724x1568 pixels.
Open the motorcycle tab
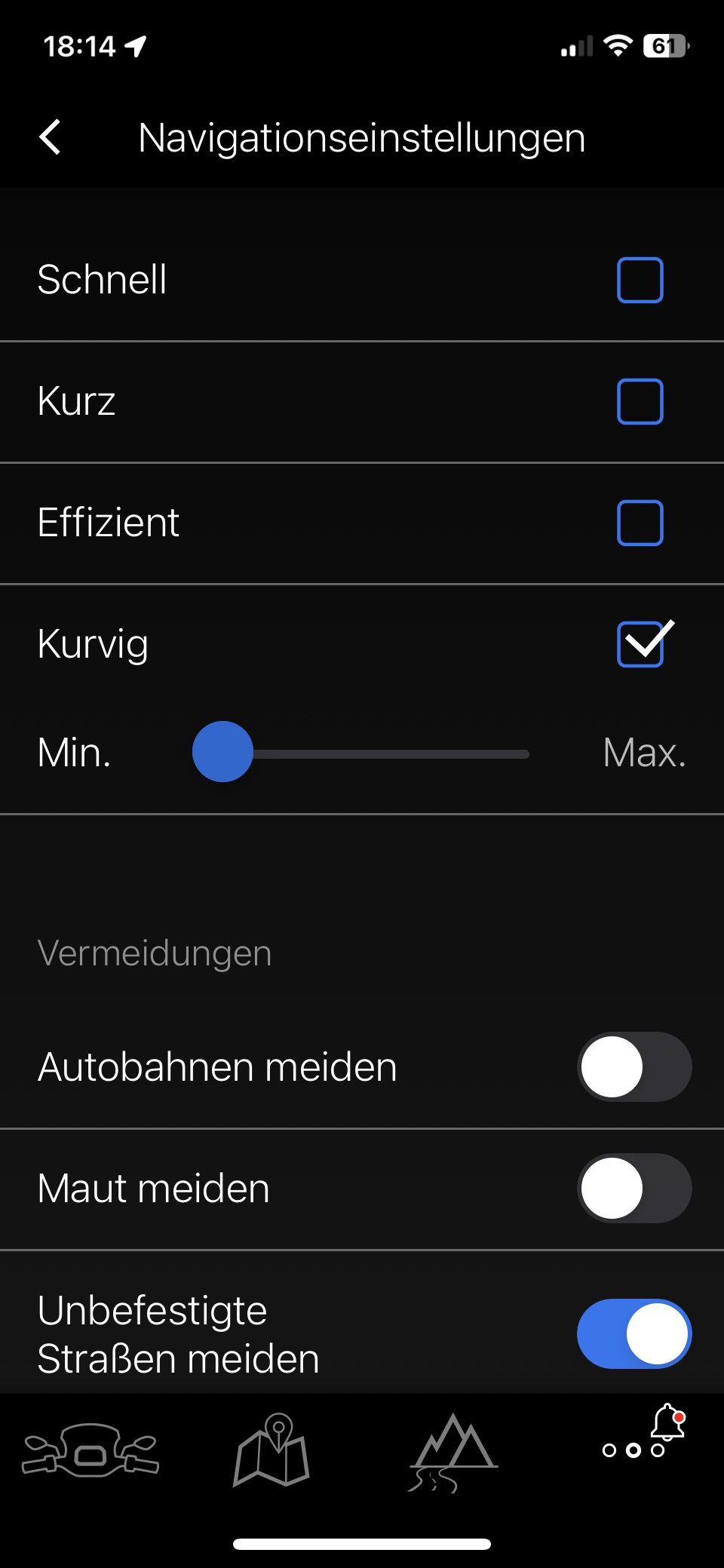tap(90, 1450)
